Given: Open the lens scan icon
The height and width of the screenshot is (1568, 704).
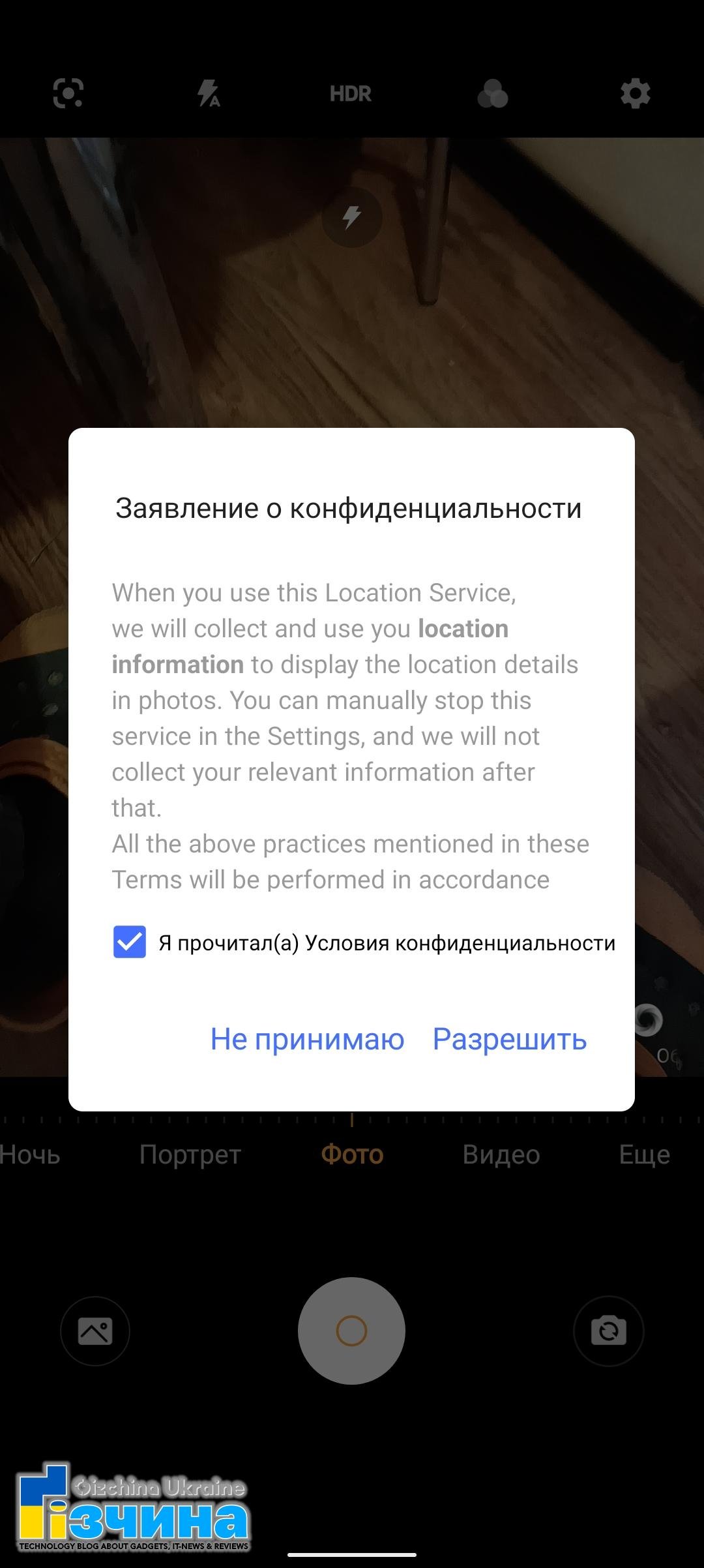Looking at the screenshot, I should (68, 93).
